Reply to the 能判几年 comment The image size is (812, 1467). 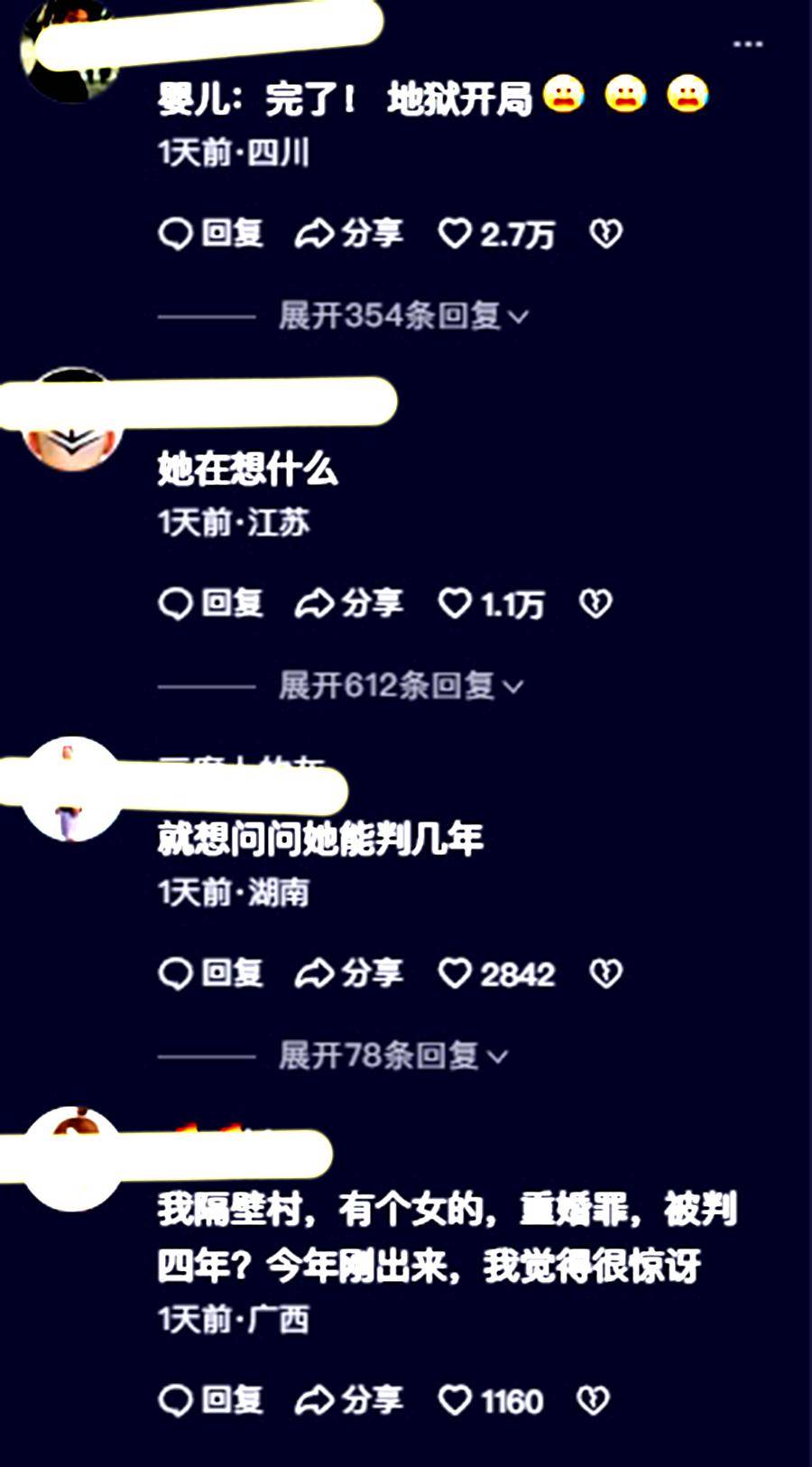[211, 973]
